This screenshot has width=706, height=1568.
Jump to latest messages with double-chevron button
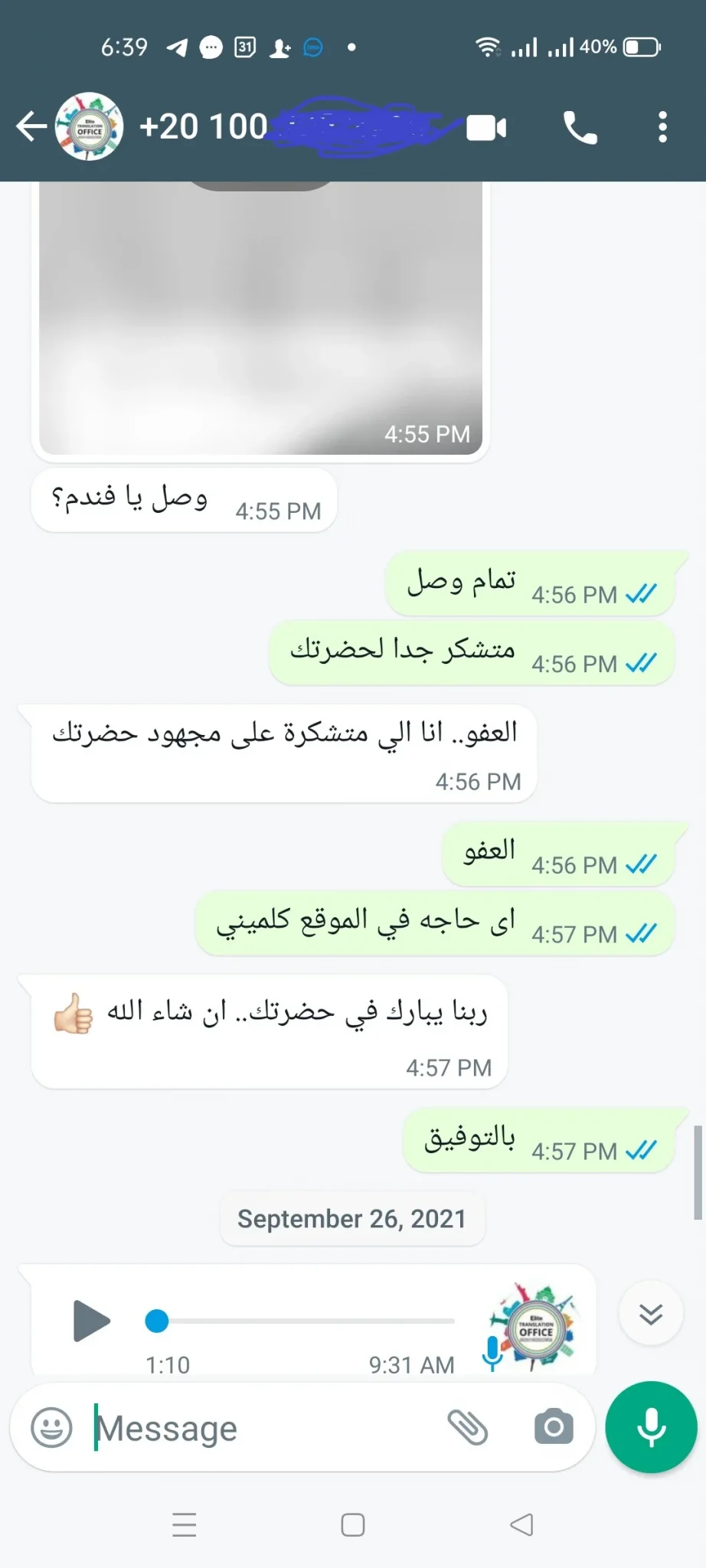(x=651, y=1314)
